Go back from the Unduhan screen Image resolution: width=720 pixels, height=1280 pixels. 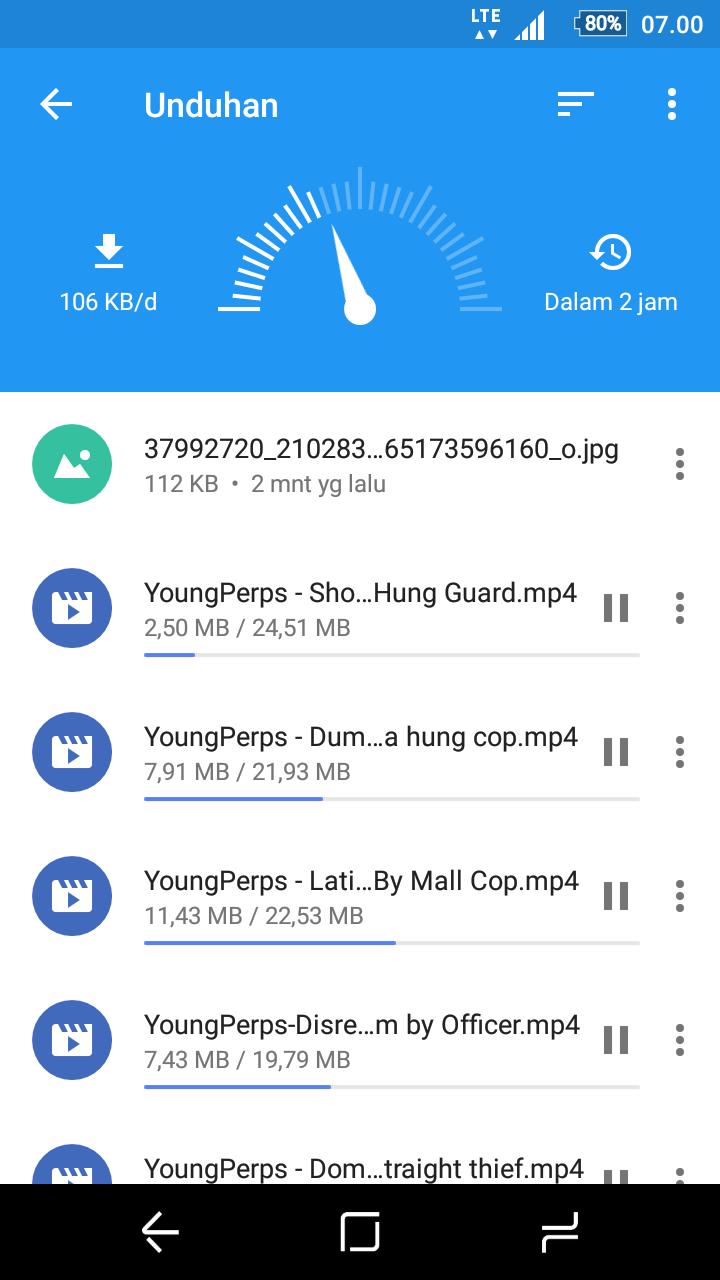[56, 104]
